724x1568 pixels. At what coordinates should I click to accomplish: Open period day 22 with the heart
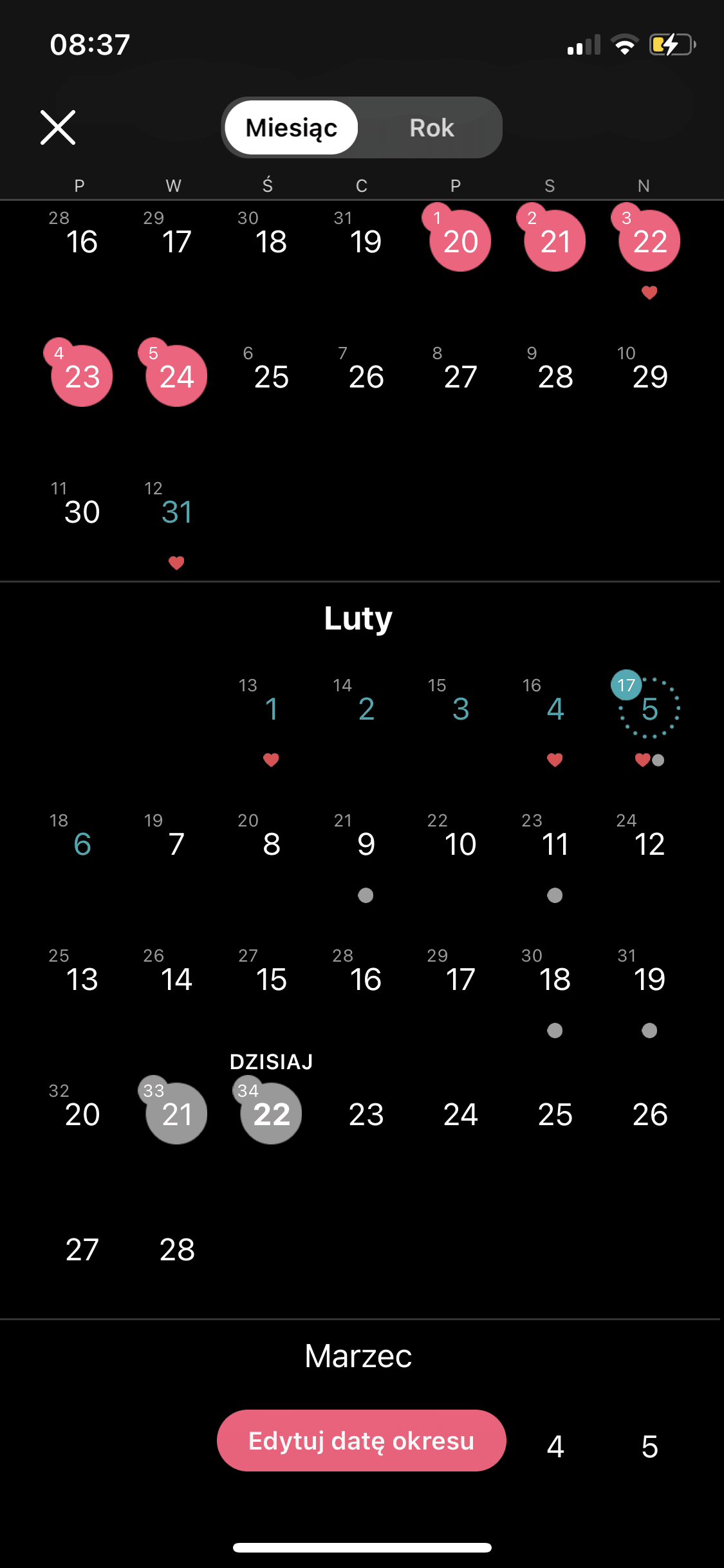649,242
